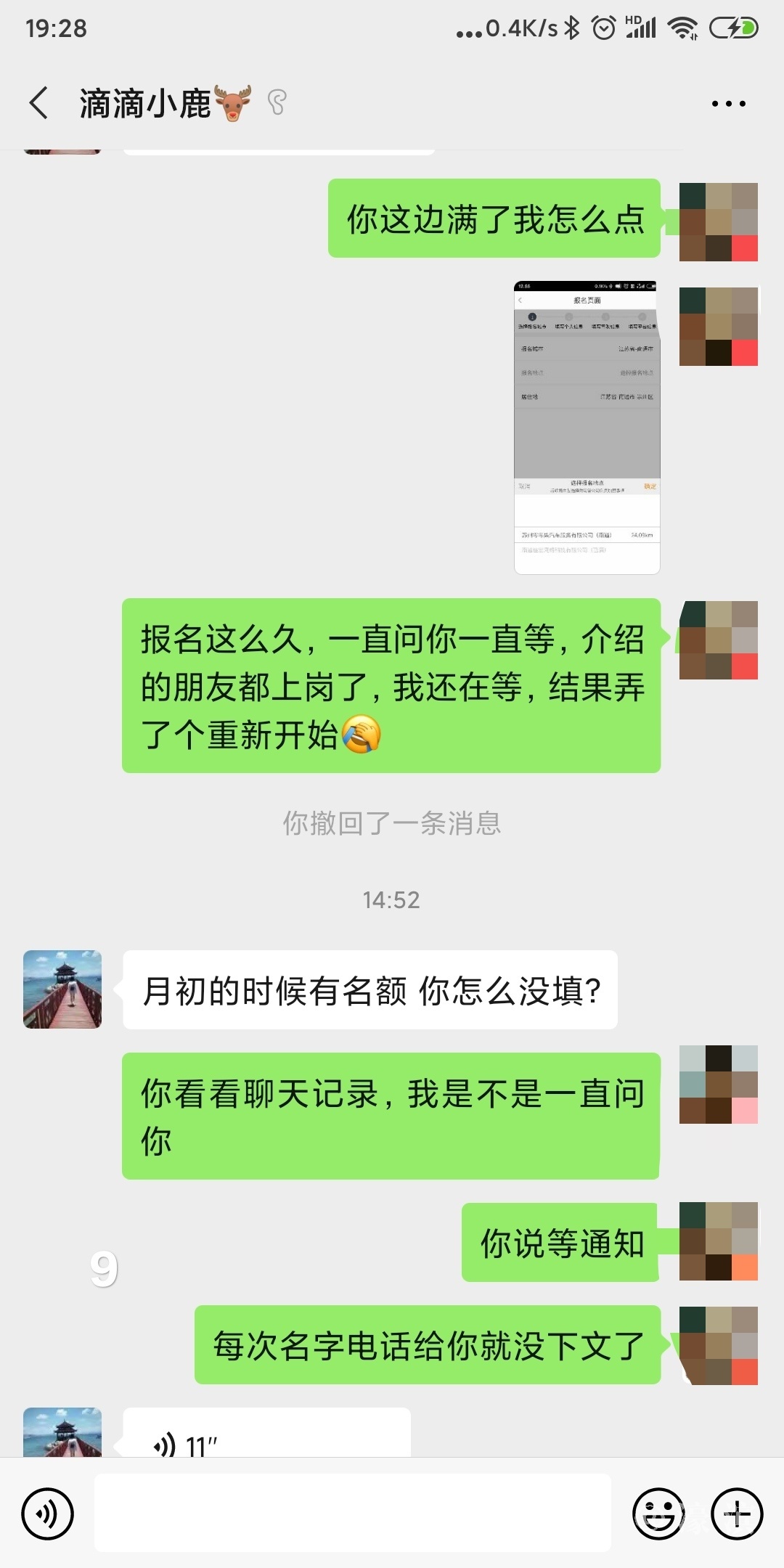This screenshot has height=1568, width=784.
Task: Open the chat info overflow menu
Action: (728, 104)
